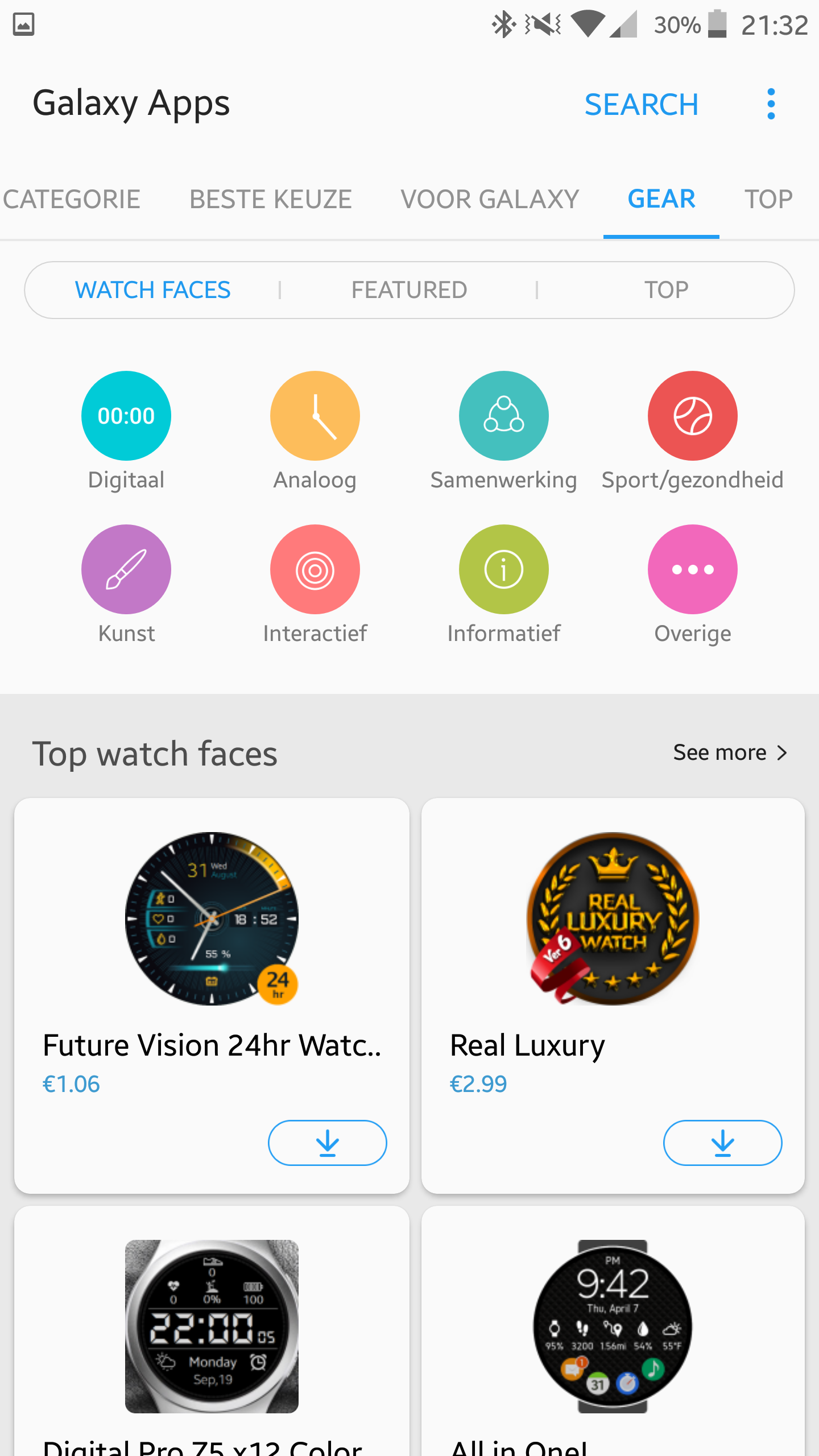
Task: Select the WATCH FACES segment
Action: (153, 290)
